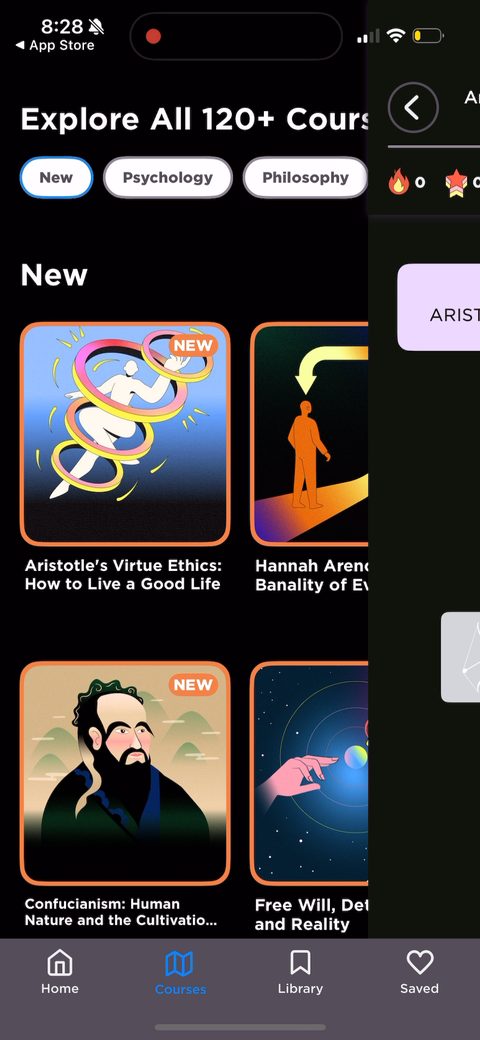480x1040 pixels.
Task: Open Aristotle's Virtue Ethics course
Action: click(125, 434)
